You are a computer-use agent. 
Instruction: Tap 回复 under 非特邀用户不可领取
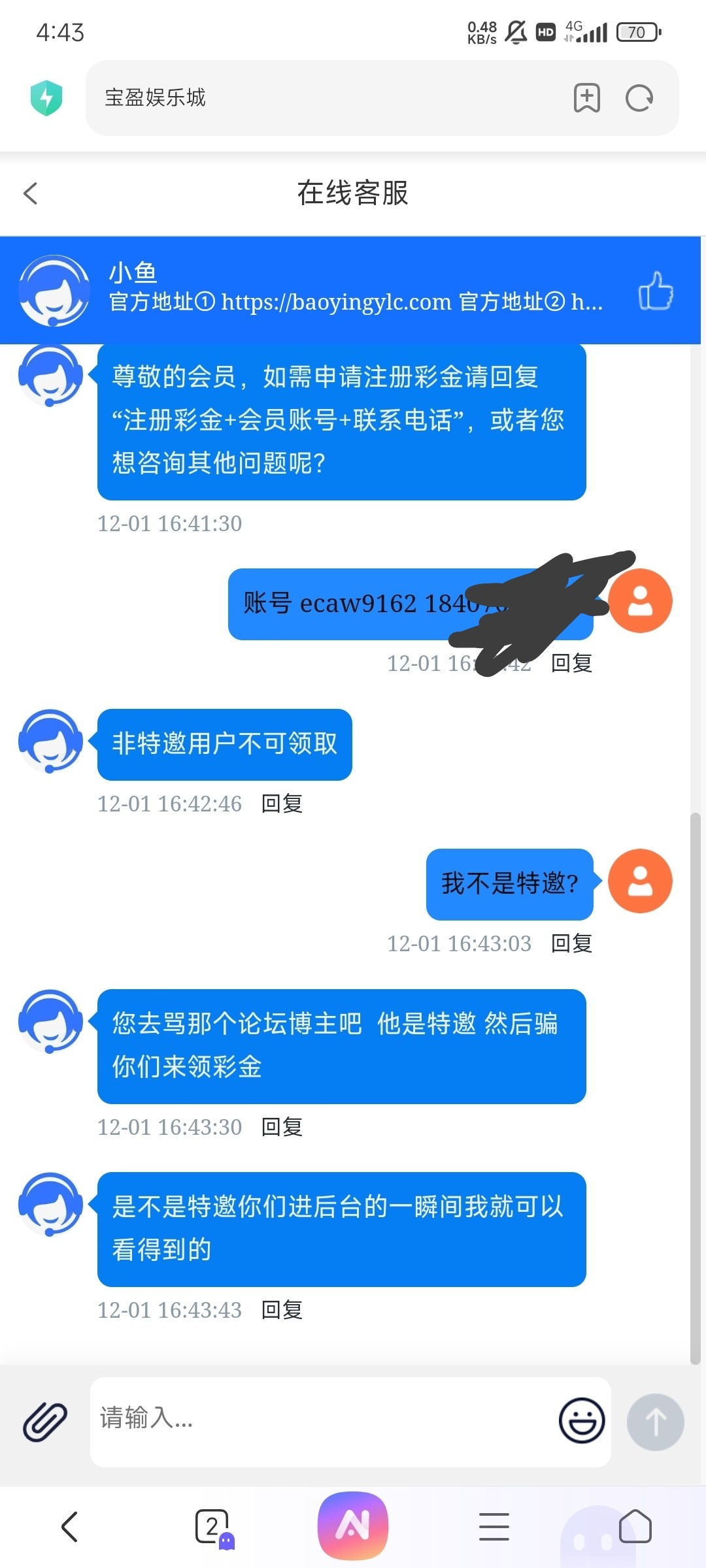pos(282,804)
